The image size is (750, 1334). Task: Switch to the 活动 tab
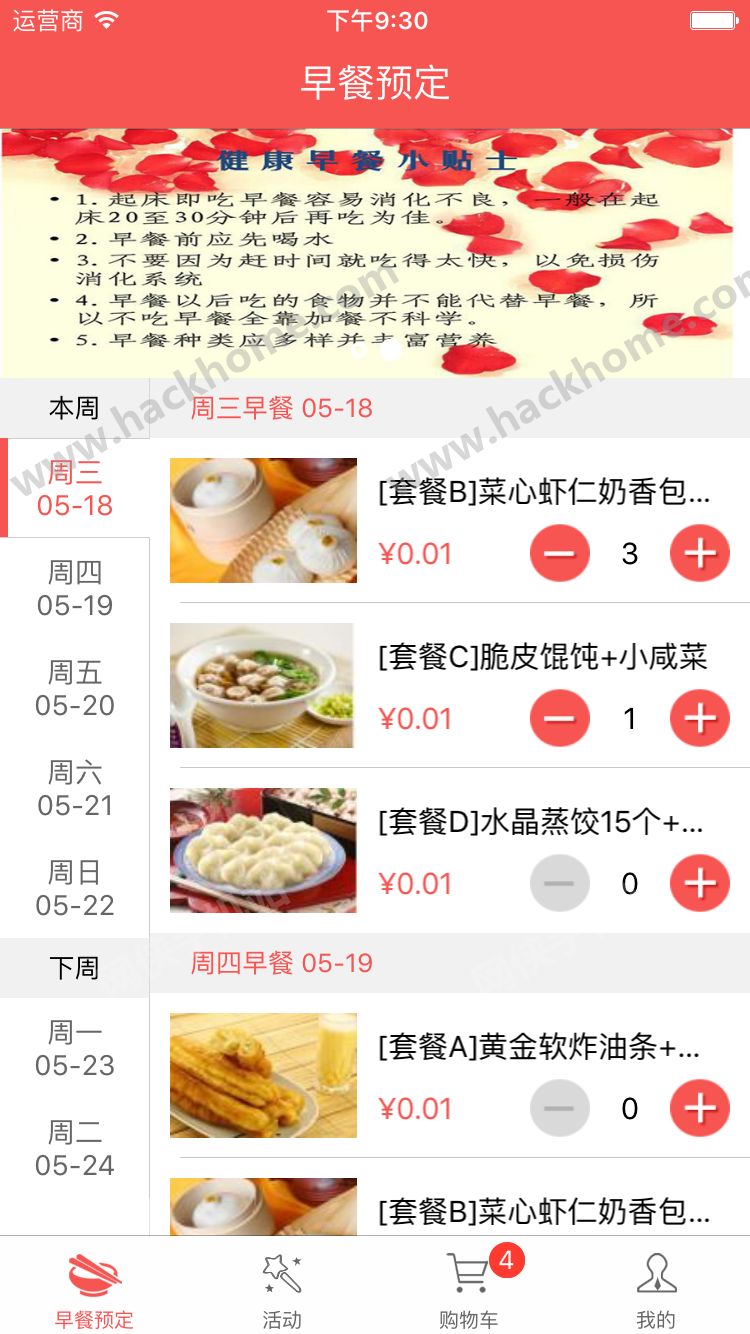click(x=281, y=1290)
